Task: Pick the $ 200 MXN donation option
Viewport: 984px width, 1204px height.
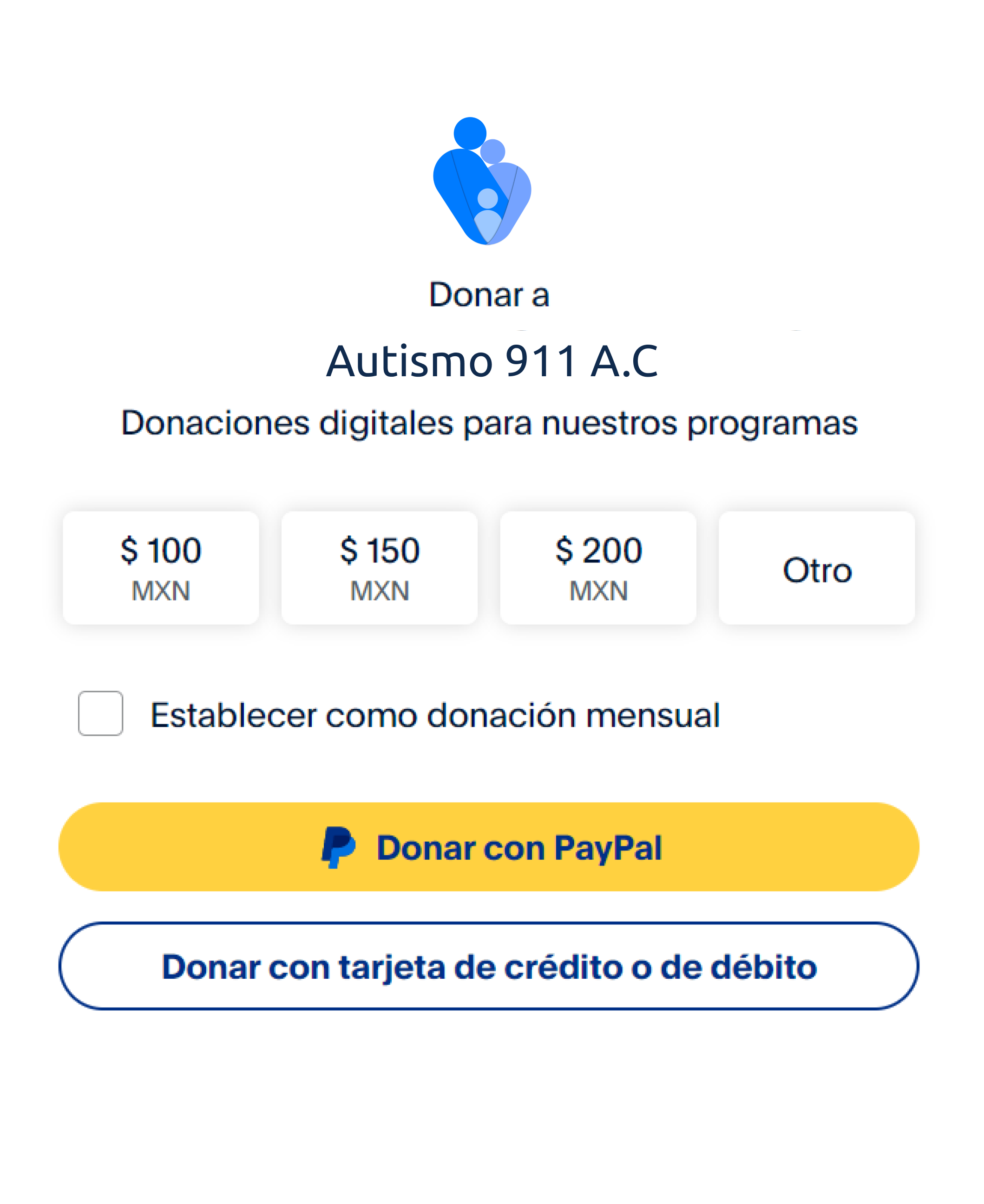Action: point(598,568)
